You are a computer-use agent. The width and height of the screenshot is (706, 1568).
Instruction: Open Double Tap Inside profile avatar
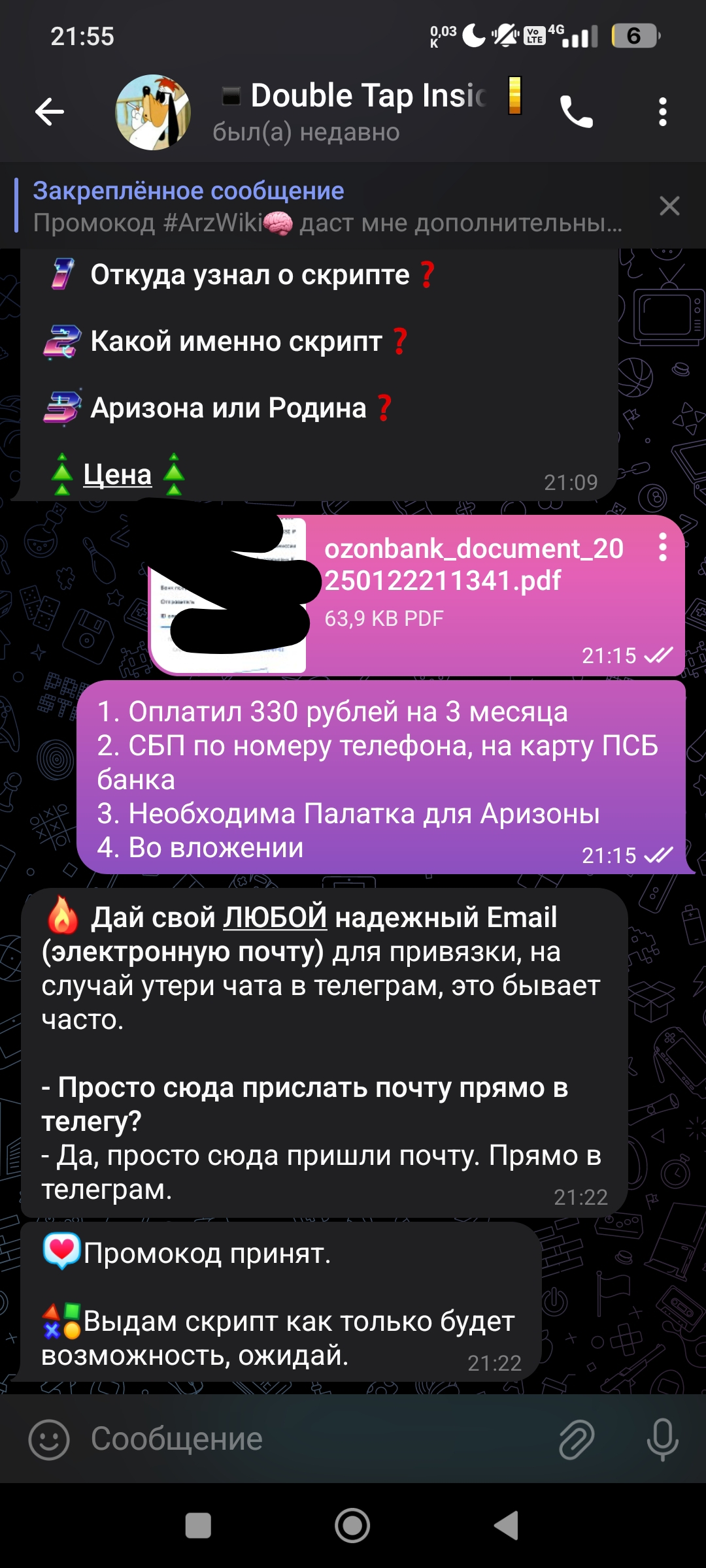[153, 112]
